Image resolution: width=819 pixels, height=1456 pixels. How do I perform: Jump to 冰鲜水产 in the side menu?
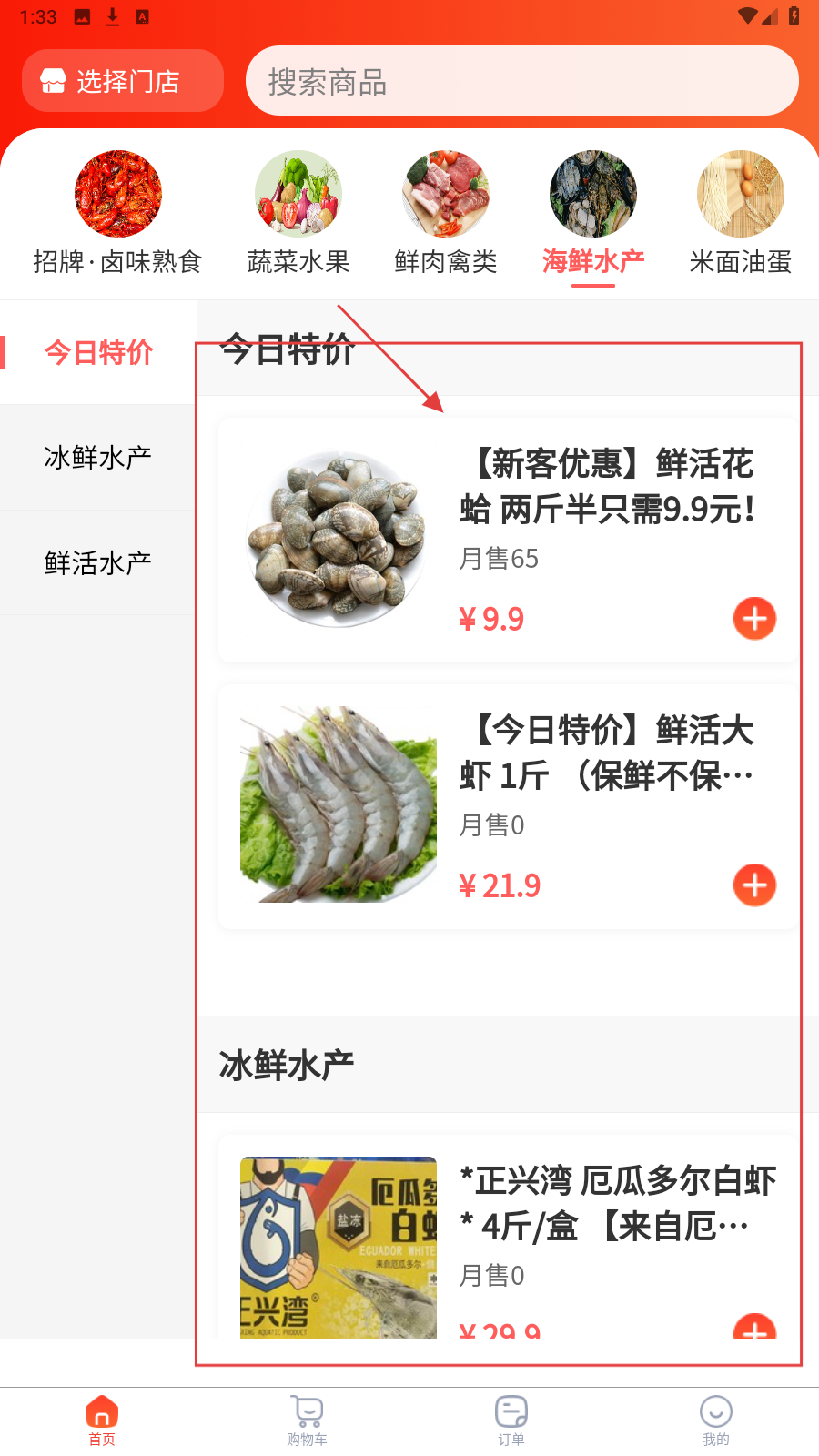(x=98, y=457)
